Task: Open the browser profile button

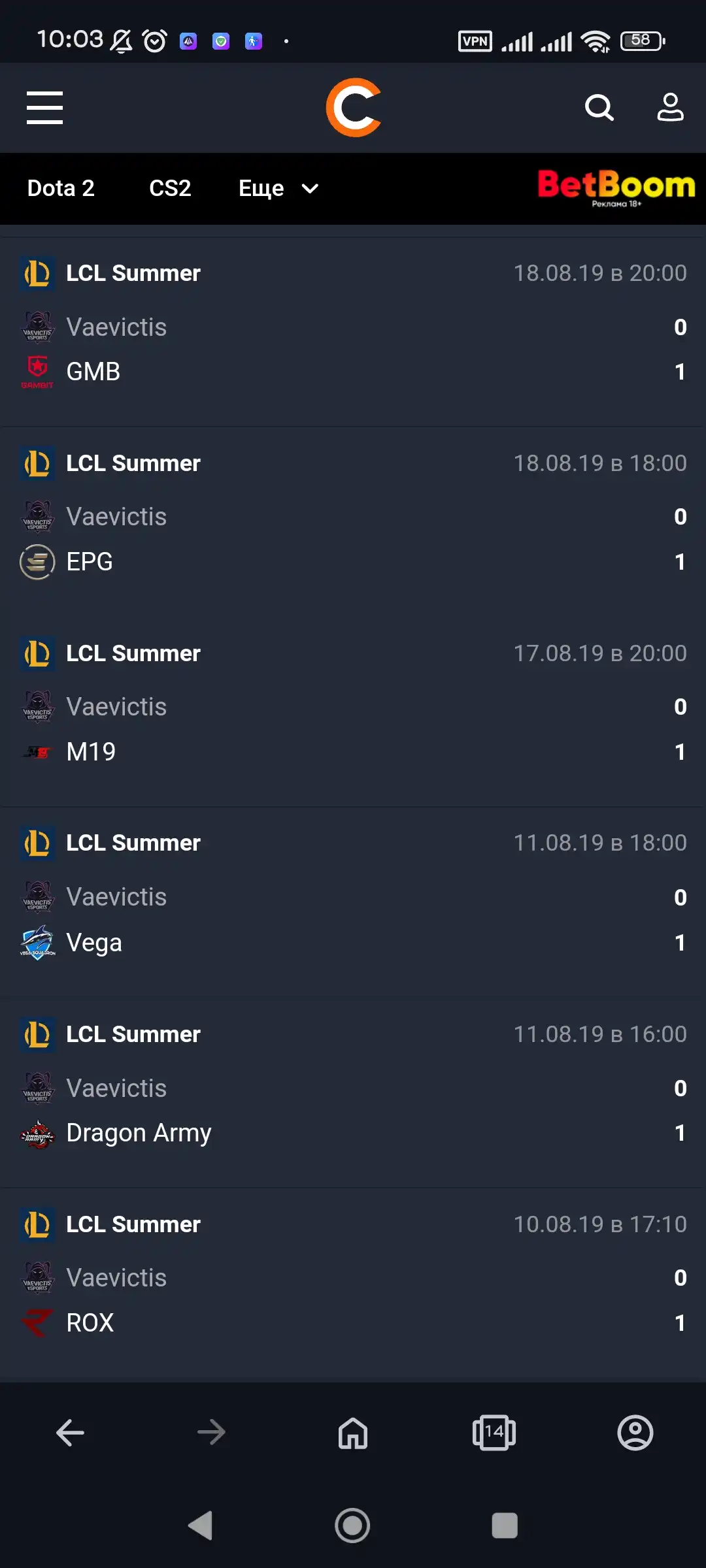Action: [635, 1433]
